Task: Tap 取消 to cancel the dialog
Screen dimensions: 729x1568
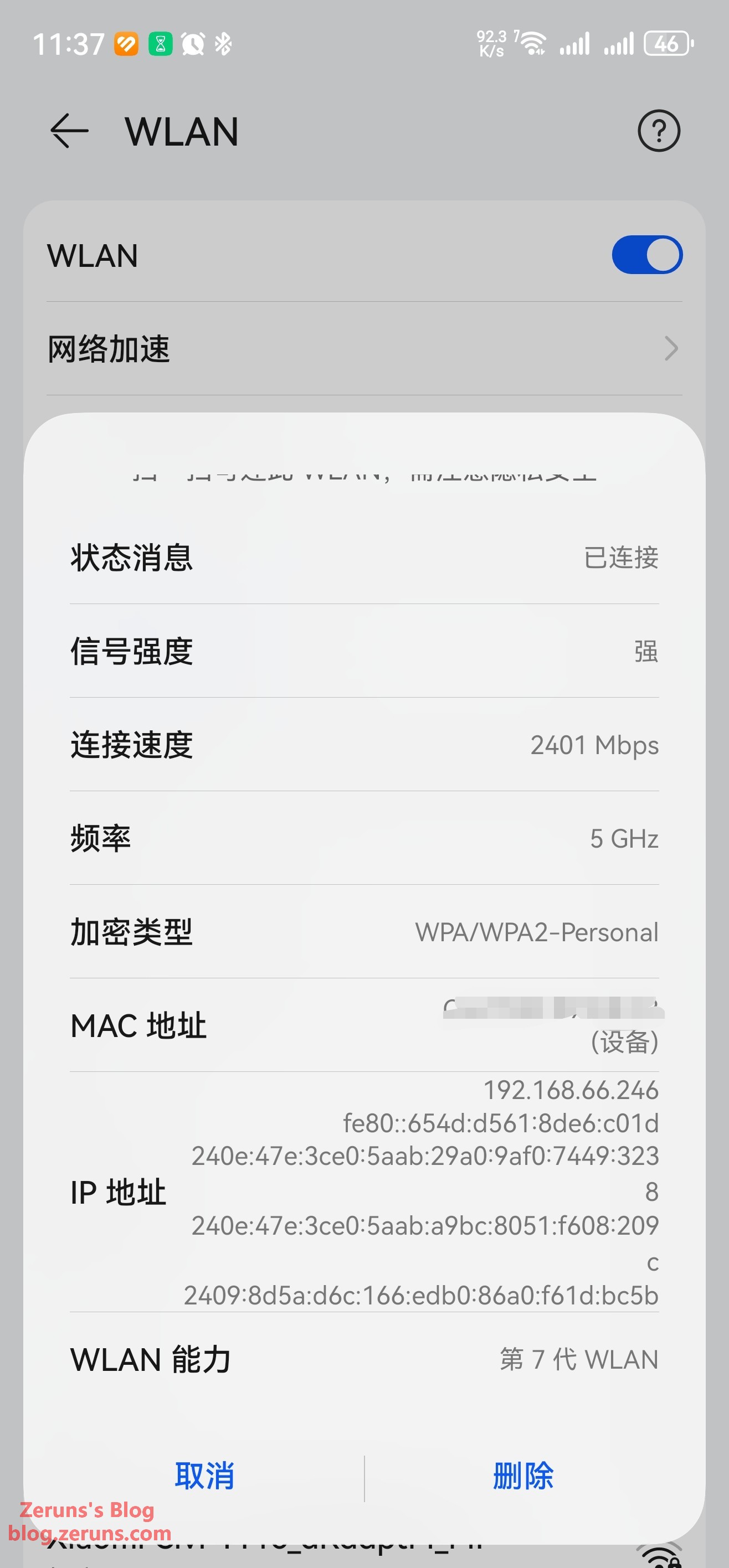Action: coord(204,1476)
